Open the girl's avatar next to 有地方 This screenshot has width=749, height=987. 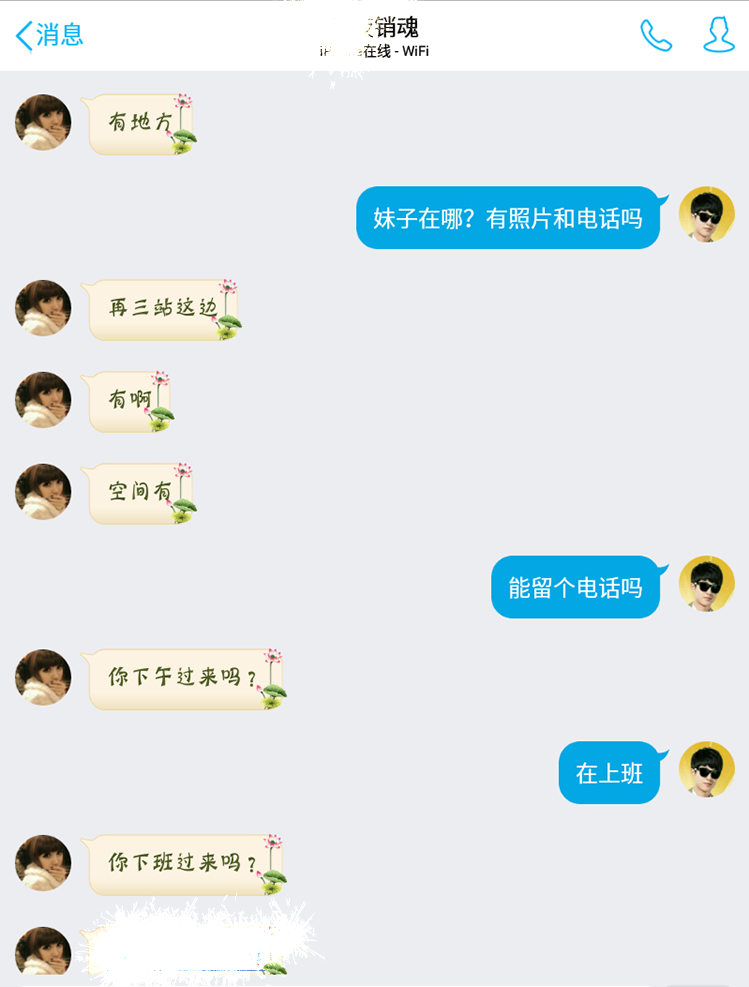(42, 122)
